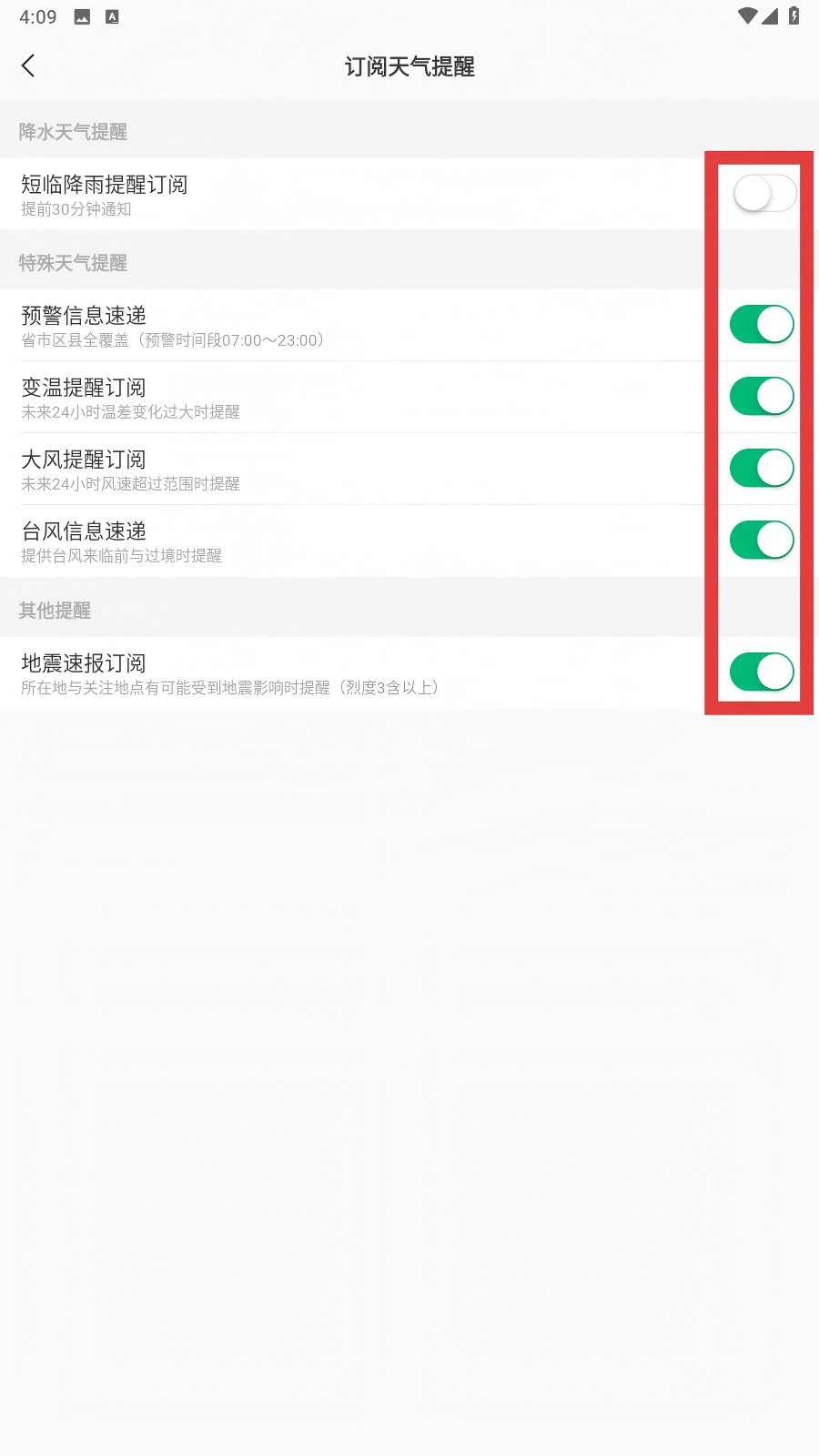Disable the 变温提醒订阅 switch

pyautogui.click(x=762, y=396)
